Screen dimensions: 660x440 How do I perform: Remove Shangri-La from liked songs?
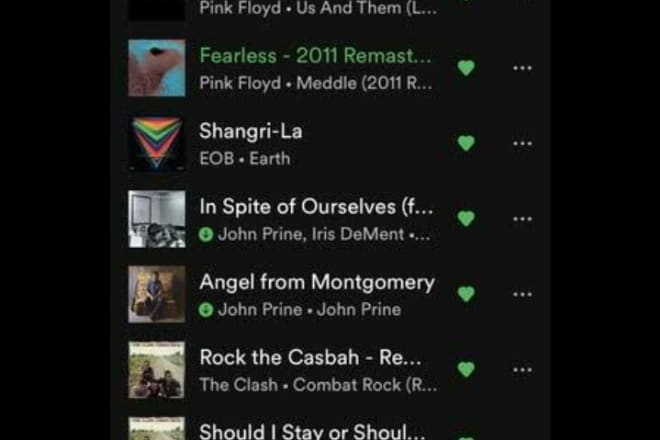(466, 144)
